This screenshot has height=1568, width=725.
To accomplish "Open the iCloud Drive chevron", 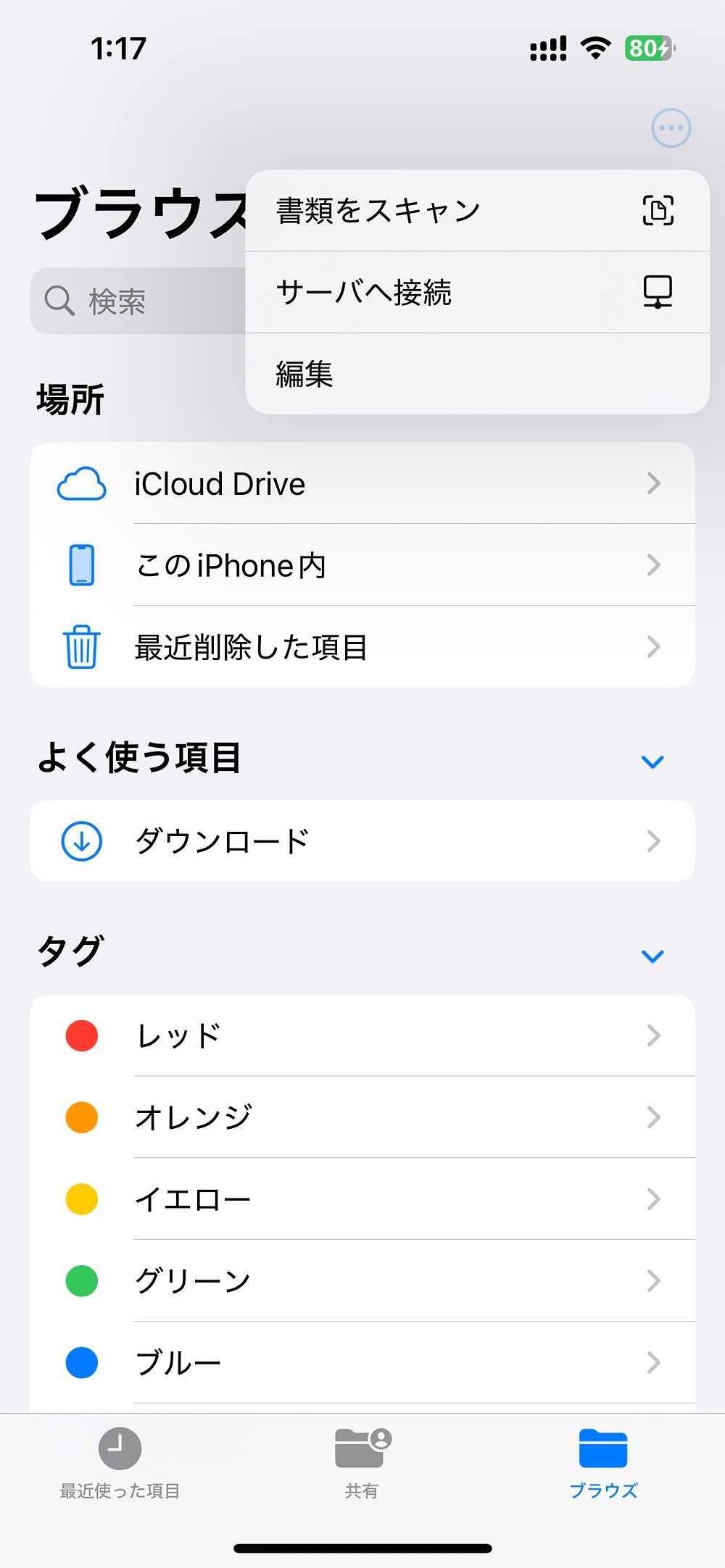I will (x=655, y=483).
